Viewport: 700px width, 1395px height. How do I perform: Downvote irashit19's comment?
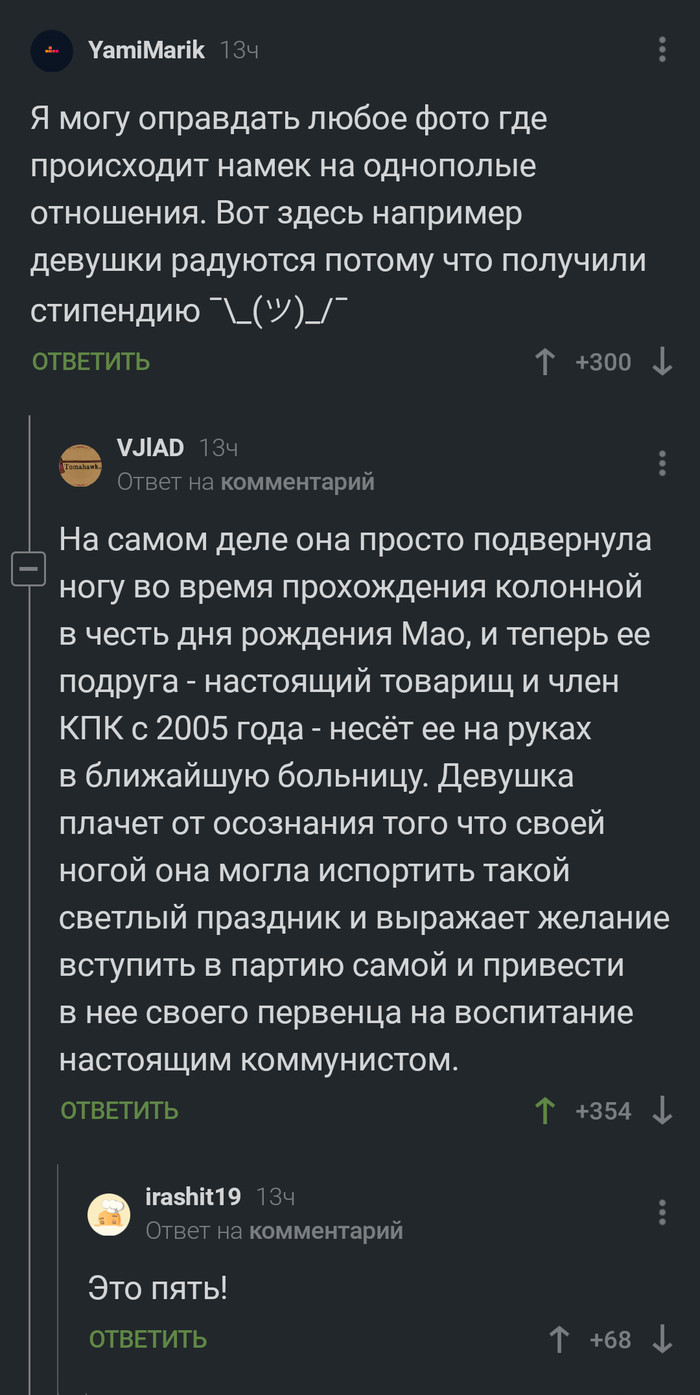click(x=662, y=1339)
